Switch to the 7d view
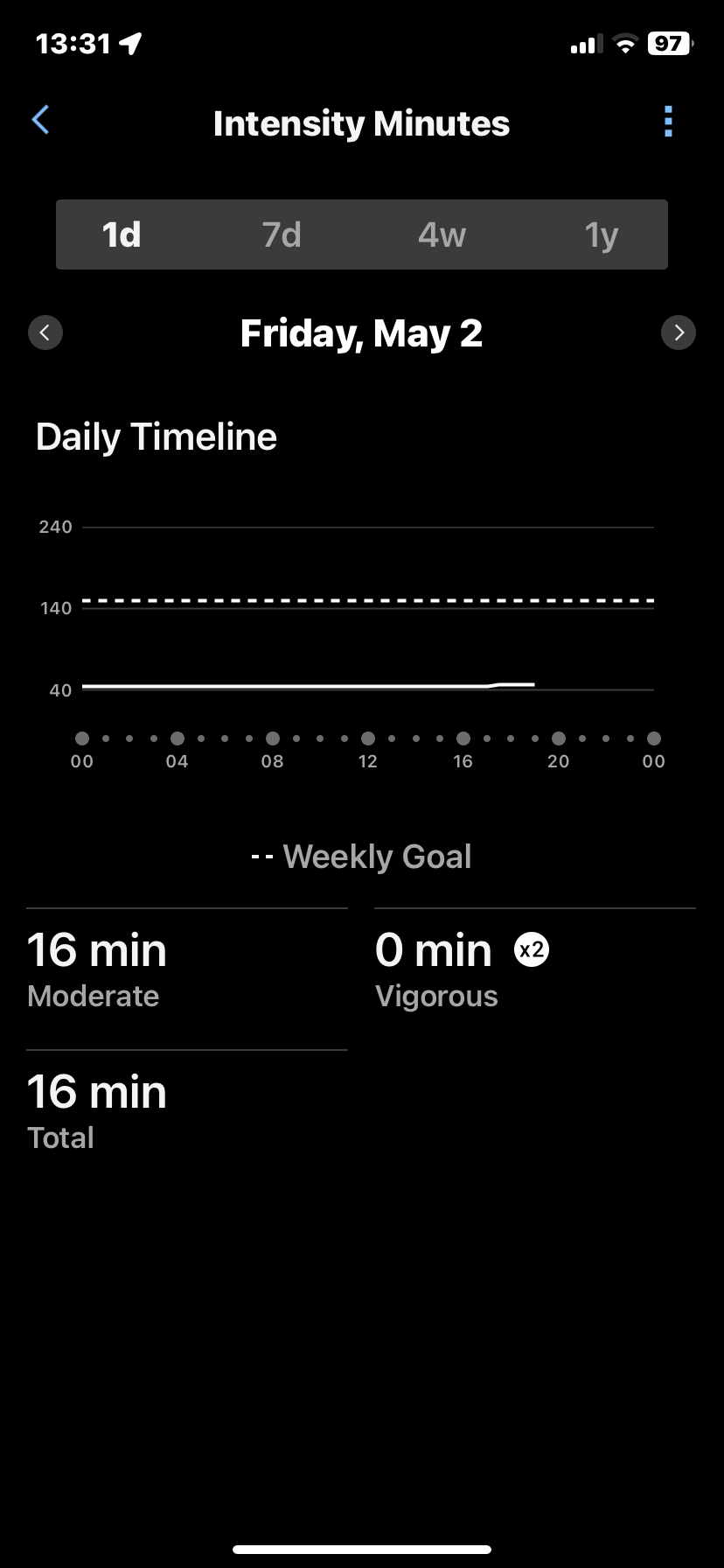 click(x=282, y=234)
